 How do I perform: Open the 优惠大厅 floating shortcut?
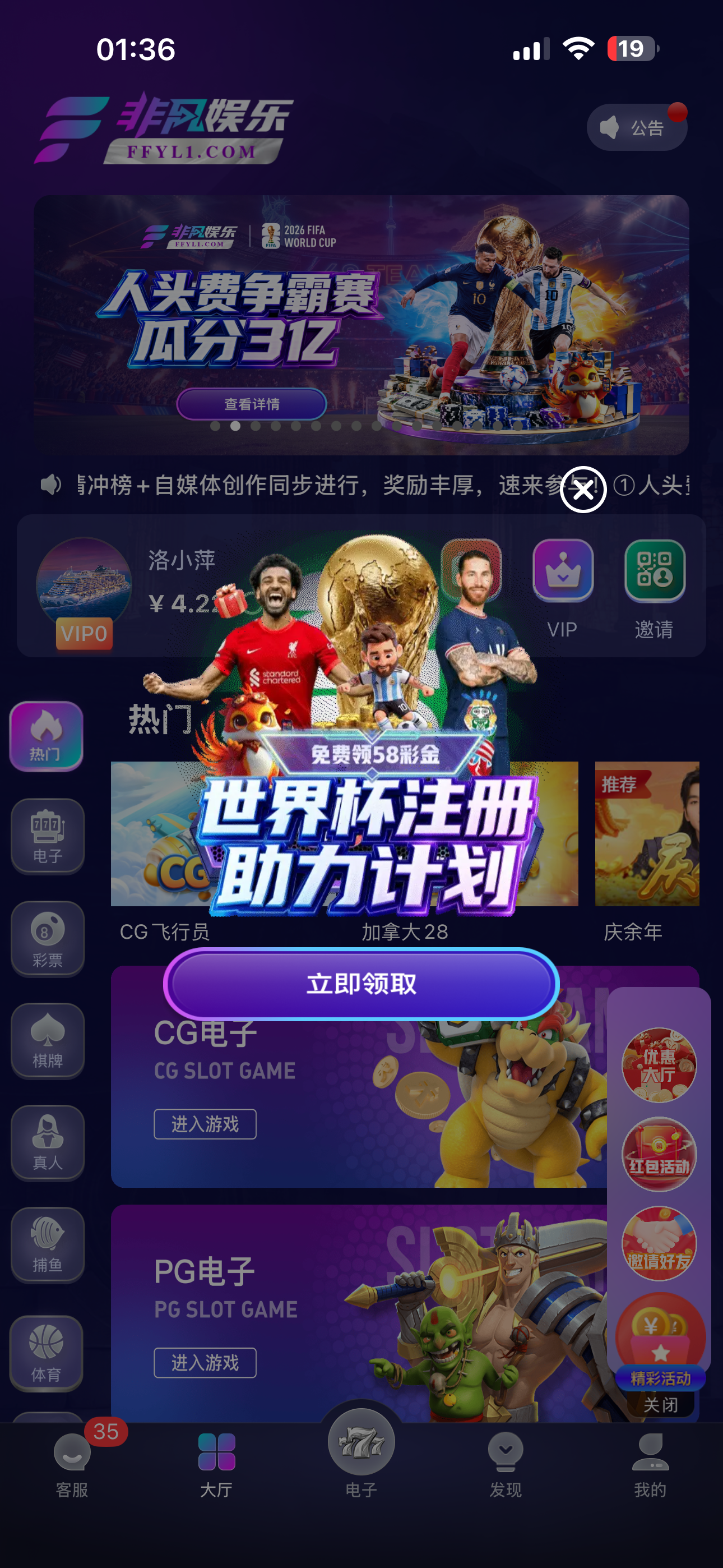(659, 1064)
